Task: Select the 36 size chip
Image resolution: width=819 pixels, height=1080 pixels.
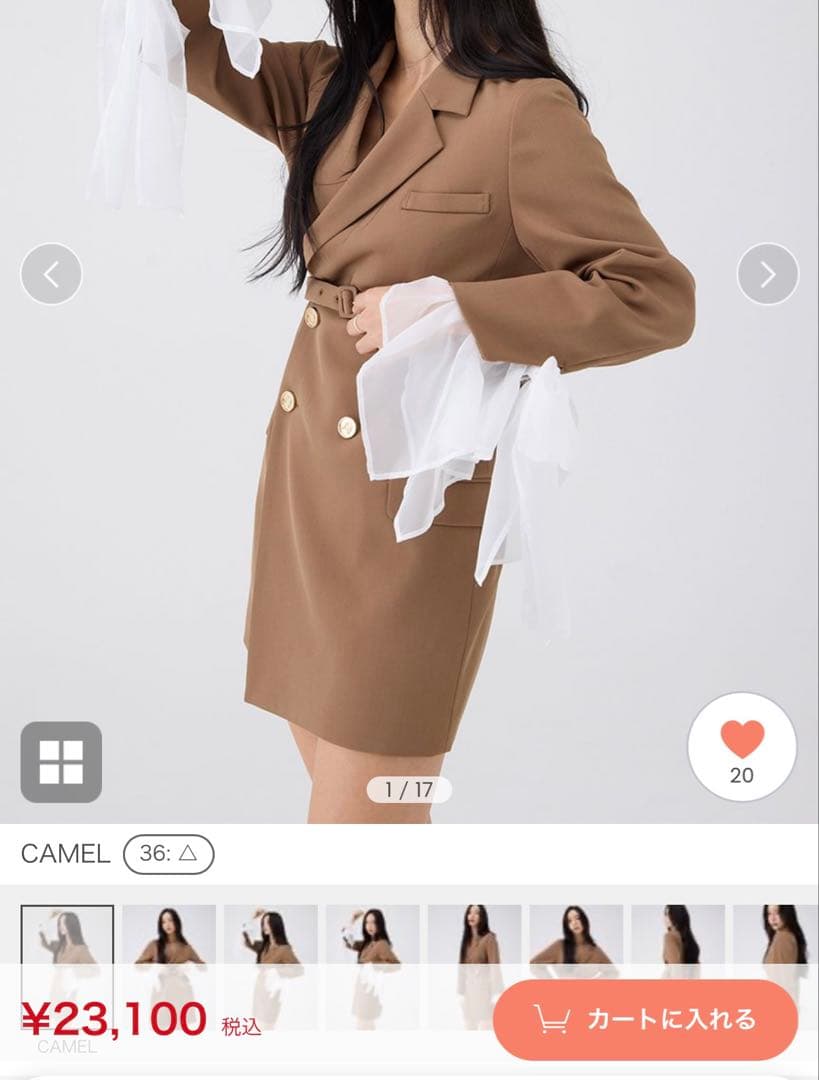Action: tap(168, 854)
